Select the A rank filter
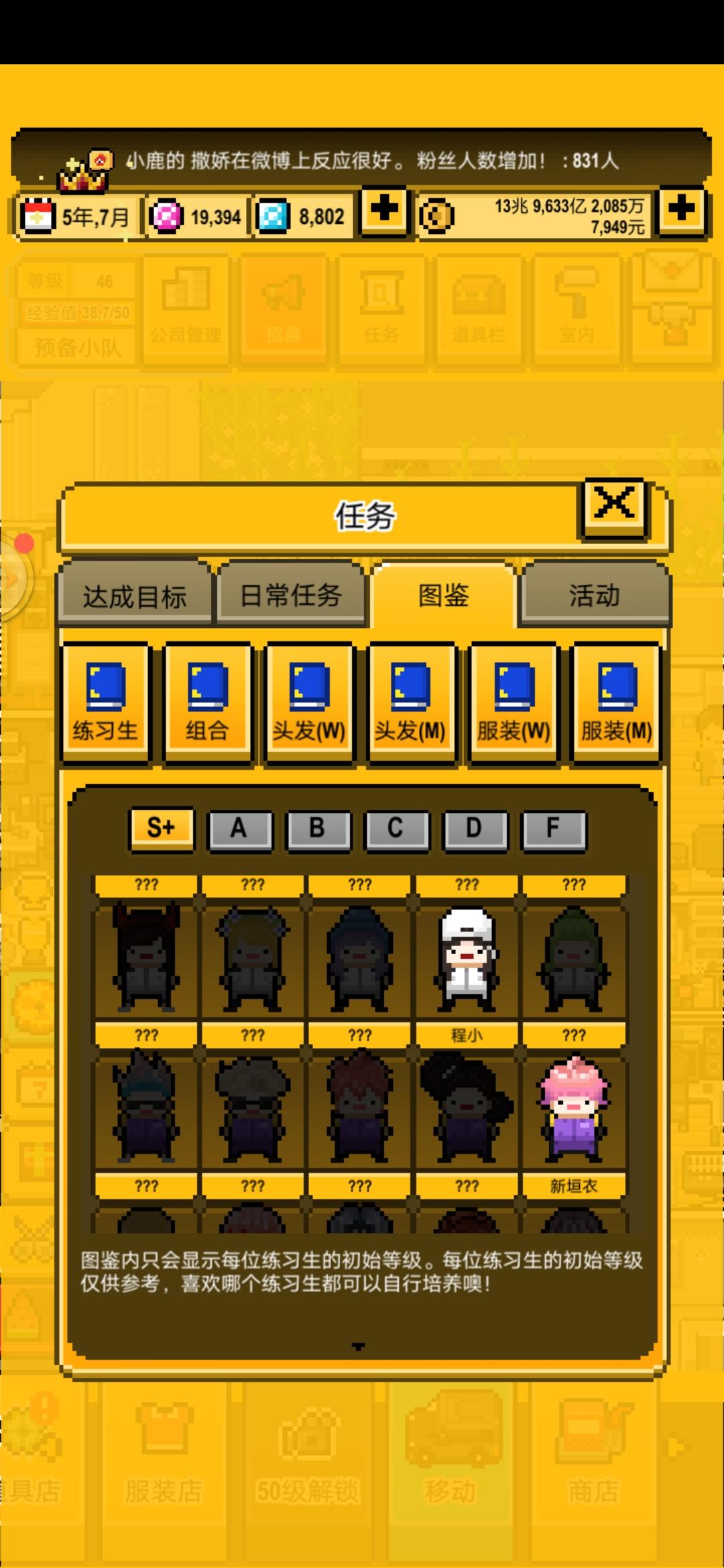The height and width of the screenshot is (1568, 724). pos(240,829)
